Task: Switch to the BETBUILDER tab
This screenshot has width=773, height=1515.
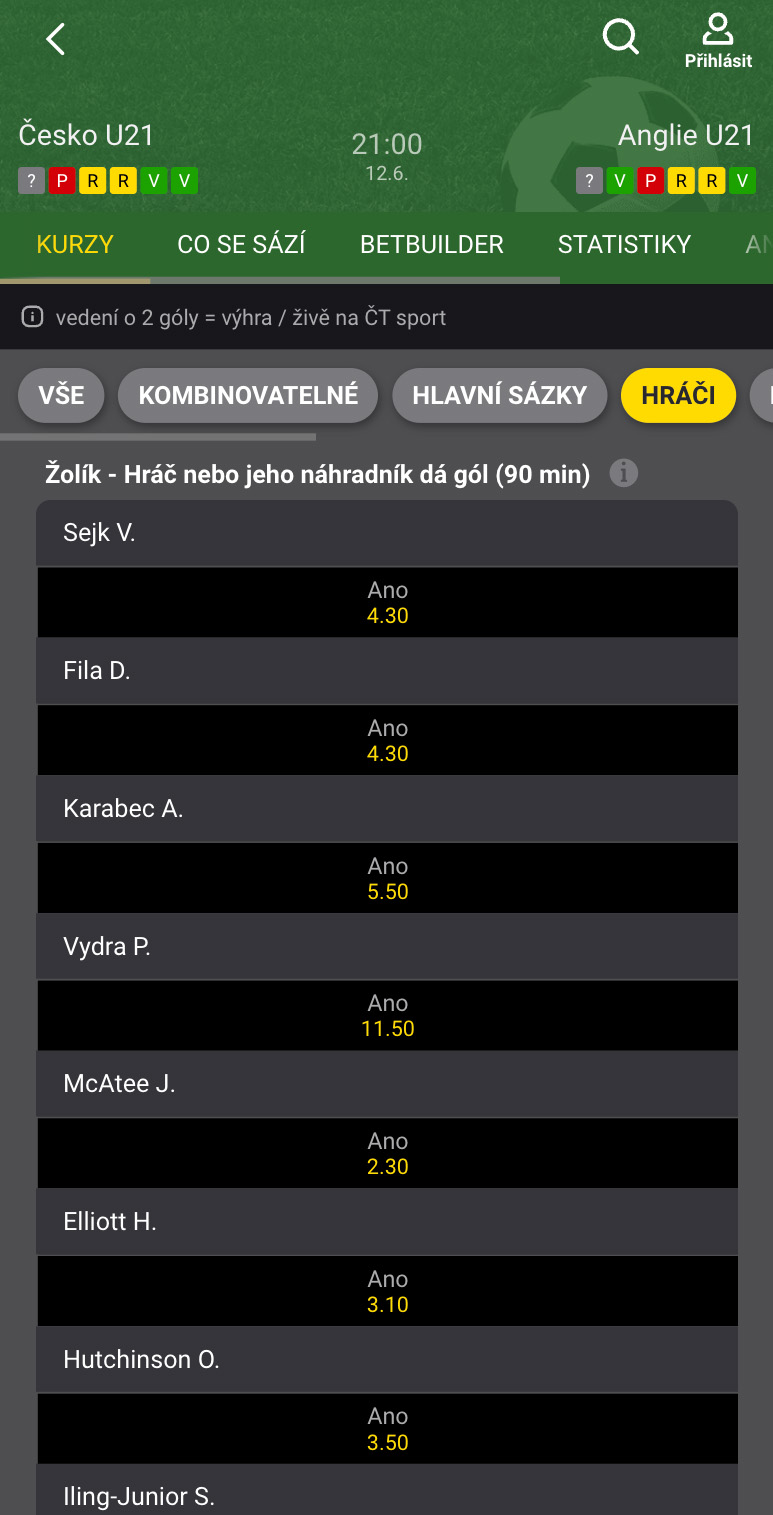Action: point(432,245)
